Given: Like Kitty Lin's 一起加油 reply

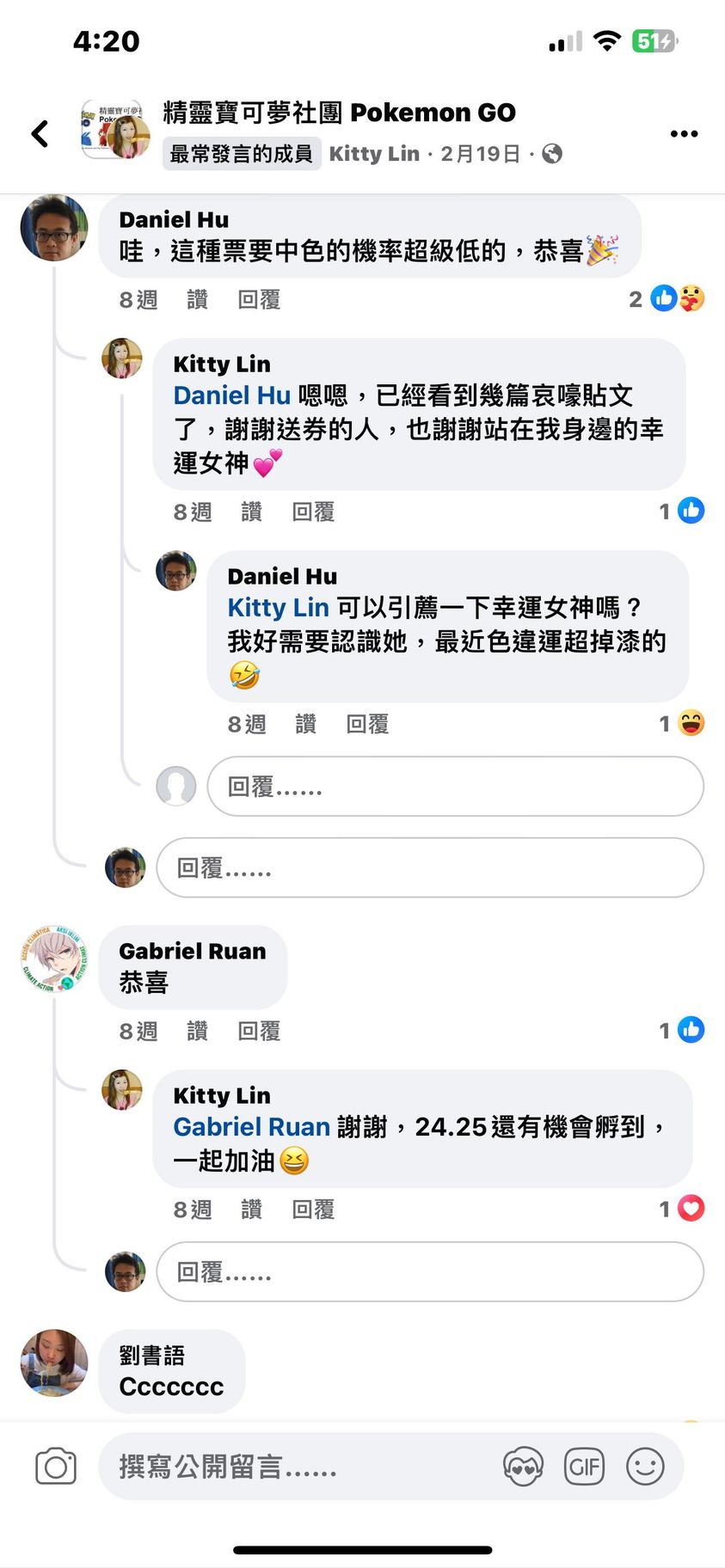Looking at the screenshot, I should tap(251, 1210).
